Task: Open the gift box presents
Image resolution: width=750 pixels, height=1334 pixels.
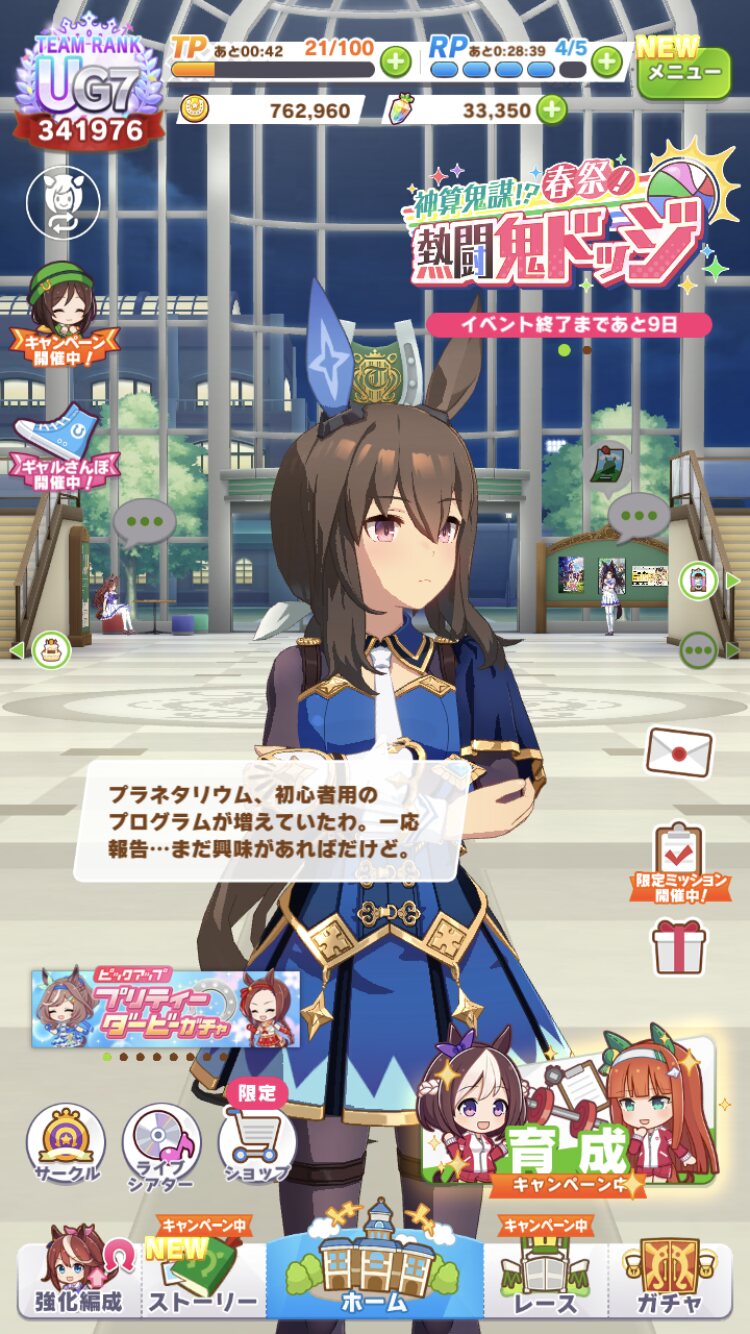Action: pyautogui.click(x=679, y=946)
